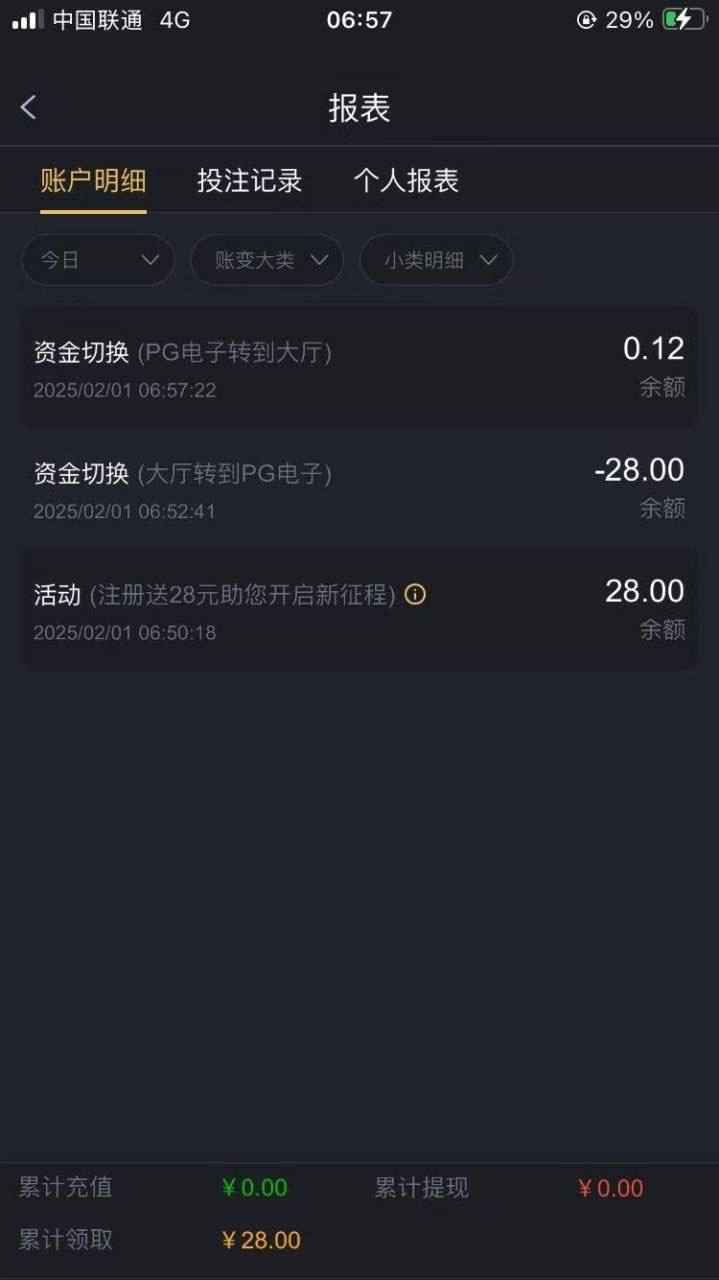Open the 个人报表 tab
The image size is (719, 1280).
(406, 181)
